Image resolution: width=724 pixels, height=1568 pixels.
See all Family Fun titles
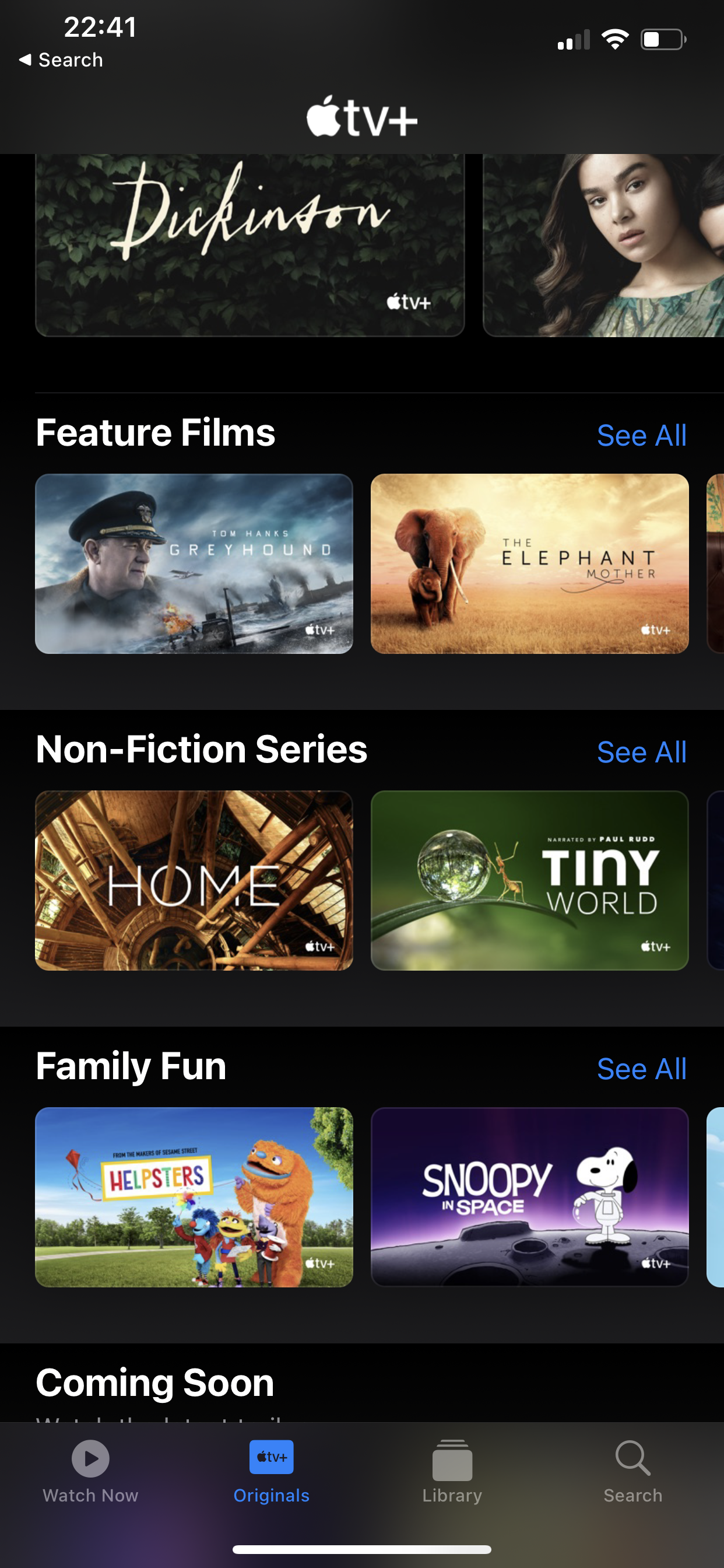pos(641,1068)
